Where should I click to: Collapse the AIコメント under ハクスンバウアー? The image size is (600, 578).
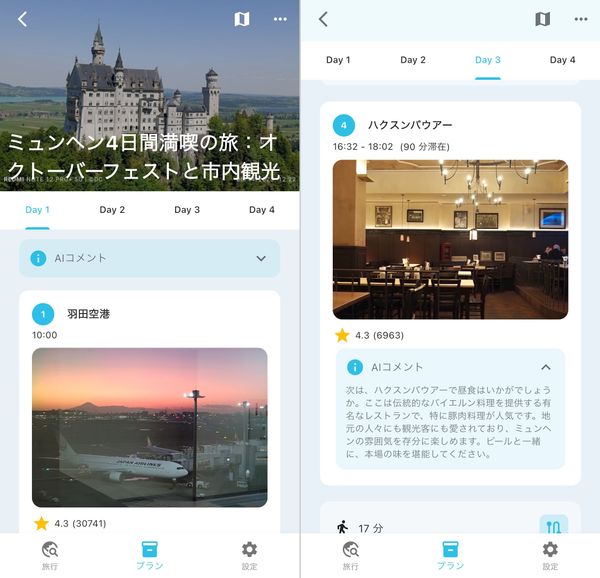pos(546,367)
